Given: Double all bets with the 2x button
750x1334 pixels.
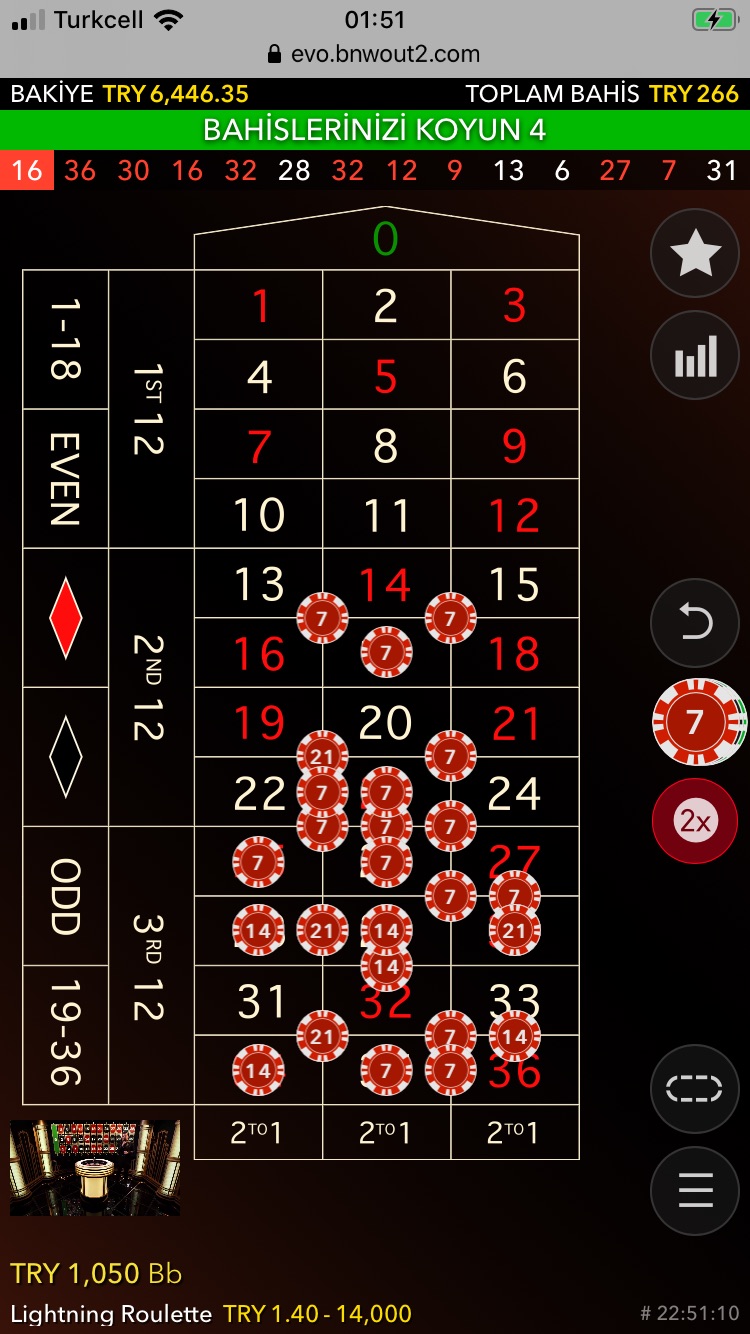Looking at the screenshot, I should pyautogui.click(x=695, y=822).
